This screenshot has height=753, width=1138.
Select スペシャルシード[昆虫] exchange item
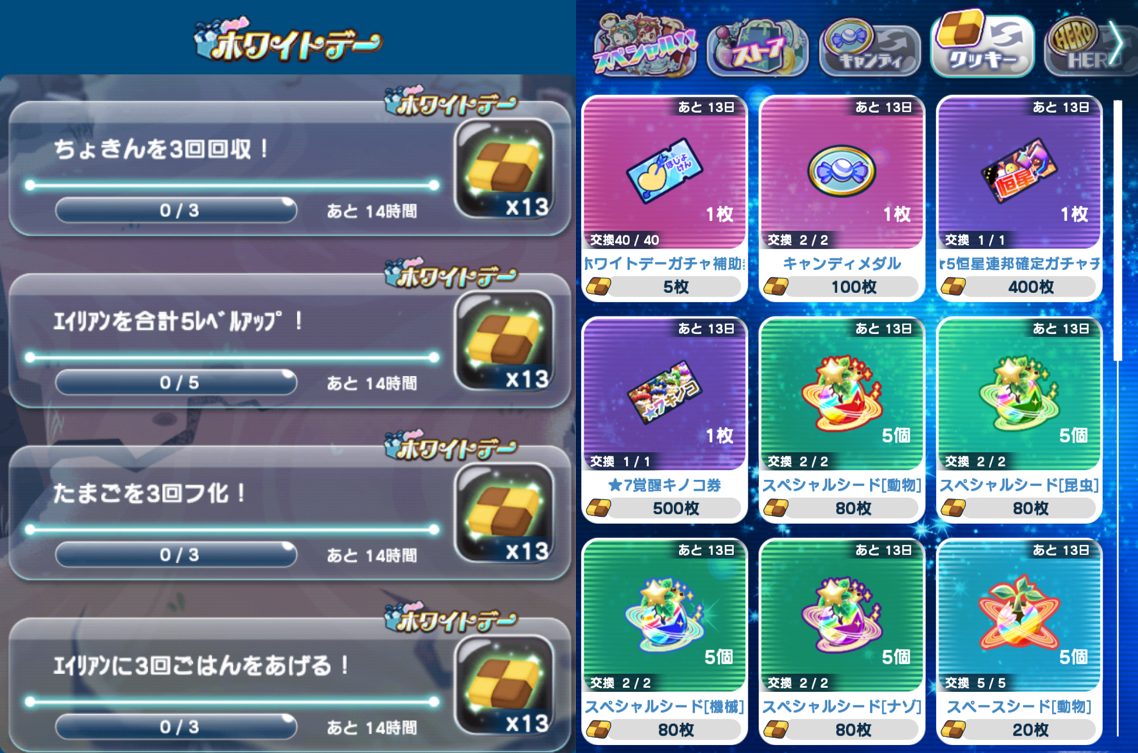coord(1019,420)
